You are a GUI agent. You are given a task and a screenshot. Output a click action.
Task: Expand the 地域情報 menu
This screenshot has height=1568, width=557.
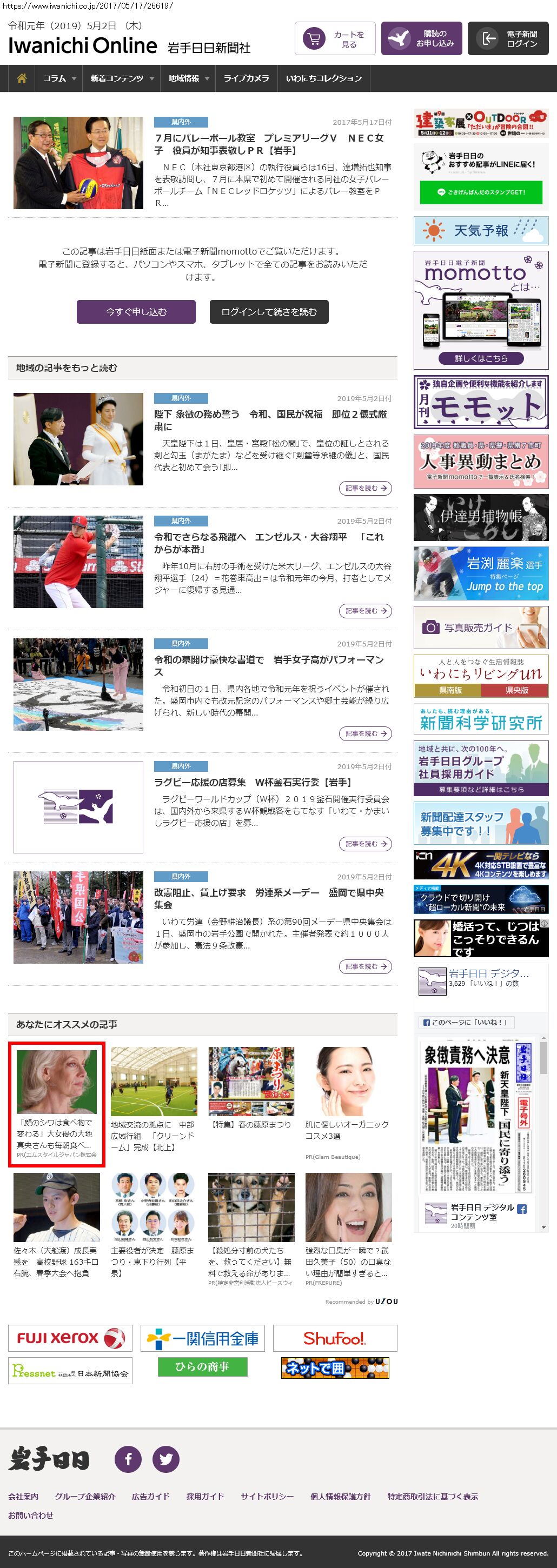click(x=188, y=78)
